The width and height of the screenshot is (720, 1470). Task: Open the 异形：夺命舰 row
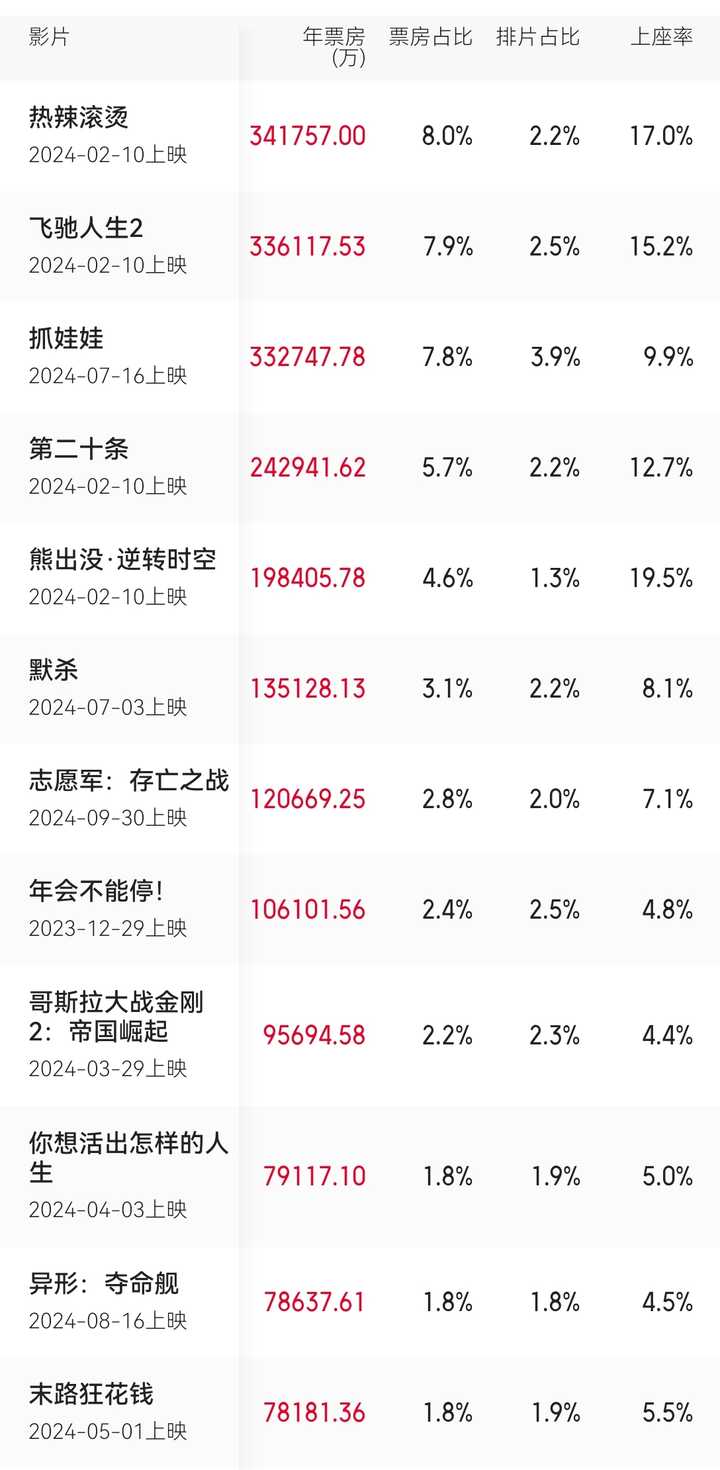coord(360,1302)
